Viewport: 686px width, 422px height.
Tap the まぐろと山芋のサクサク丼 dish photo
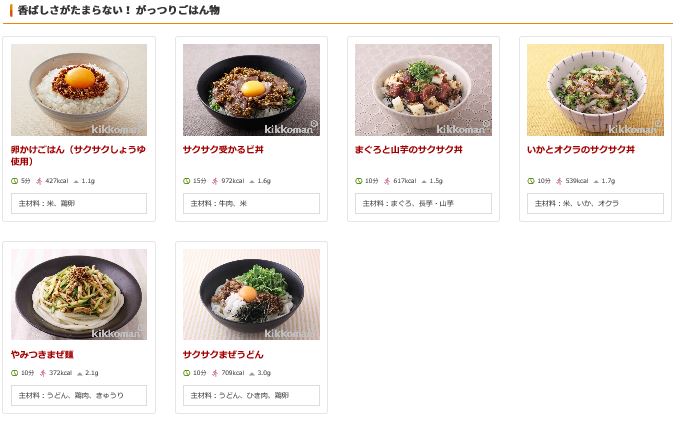tap(423, 90)
